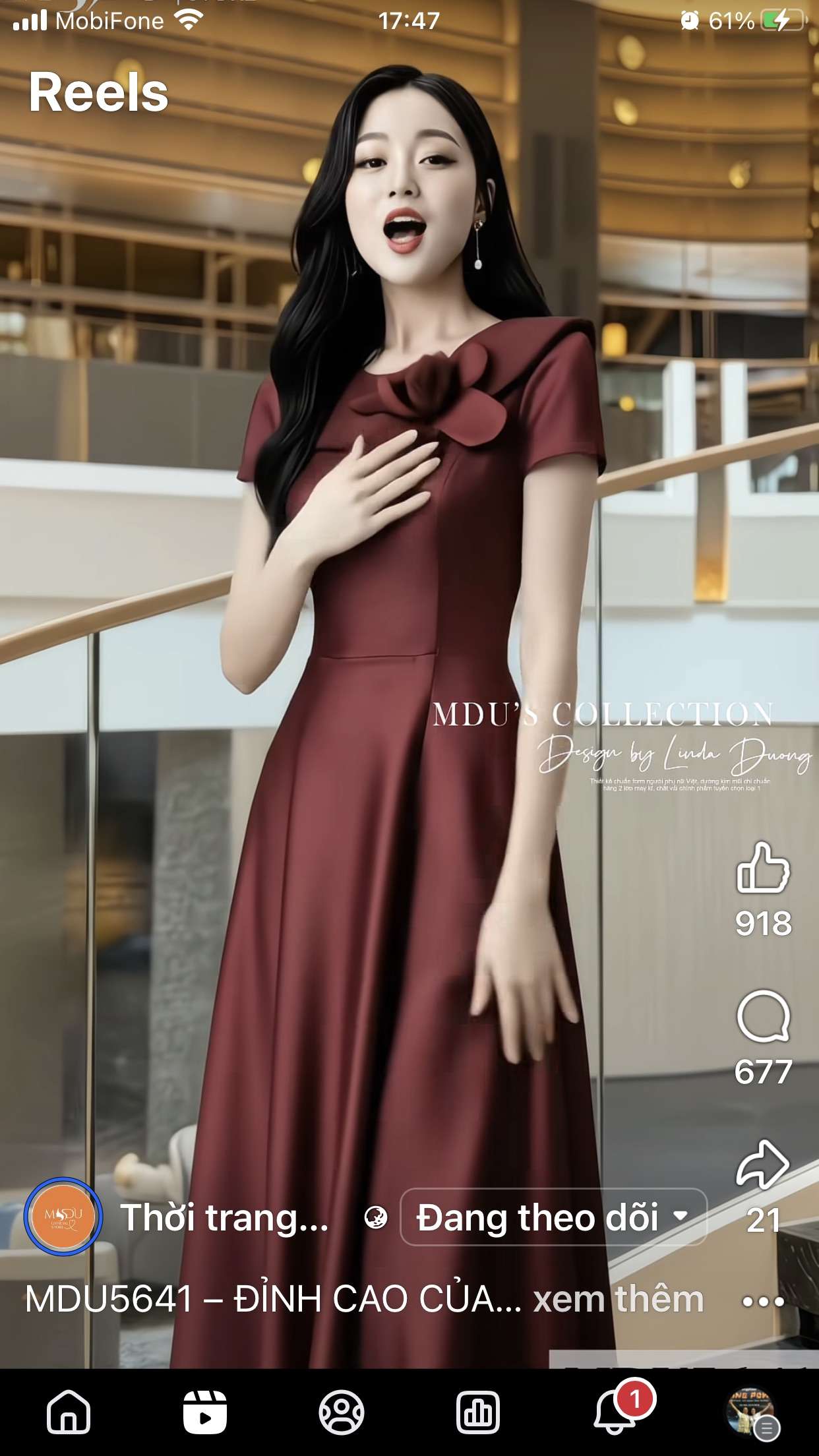Open the Đang theo dõi dropdown
The image size is (819, 1456).
click(553, 1217)
